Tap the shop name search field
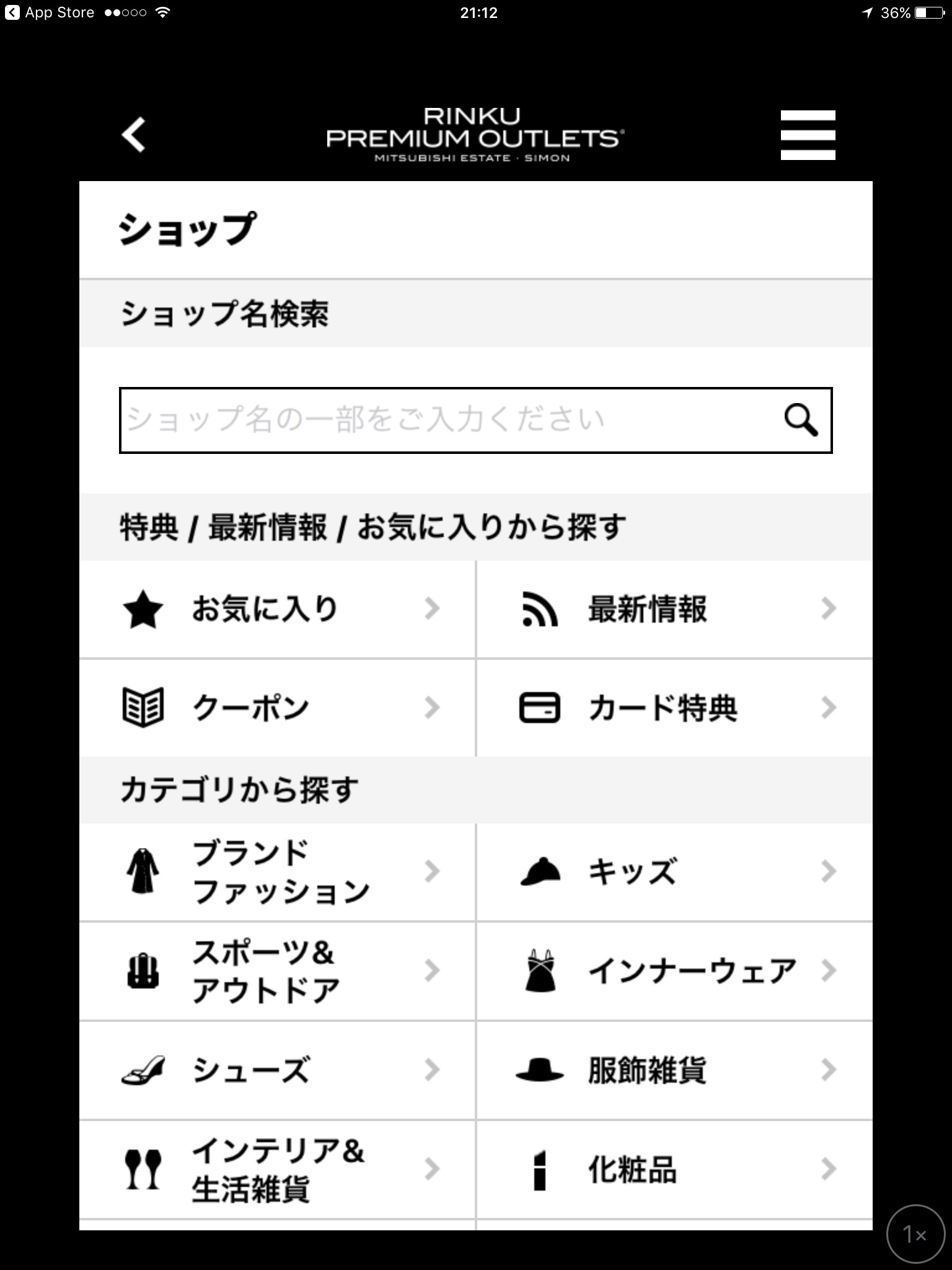 tap(446, 420)
